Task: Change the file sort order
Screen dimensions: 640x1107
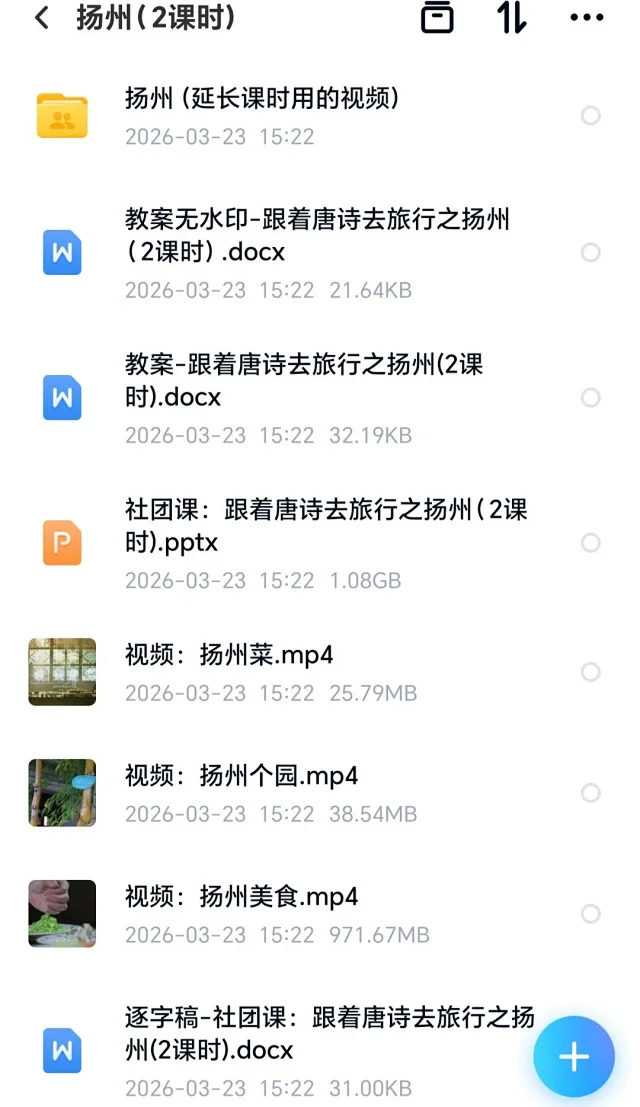Action: click(x=512, y=18)
